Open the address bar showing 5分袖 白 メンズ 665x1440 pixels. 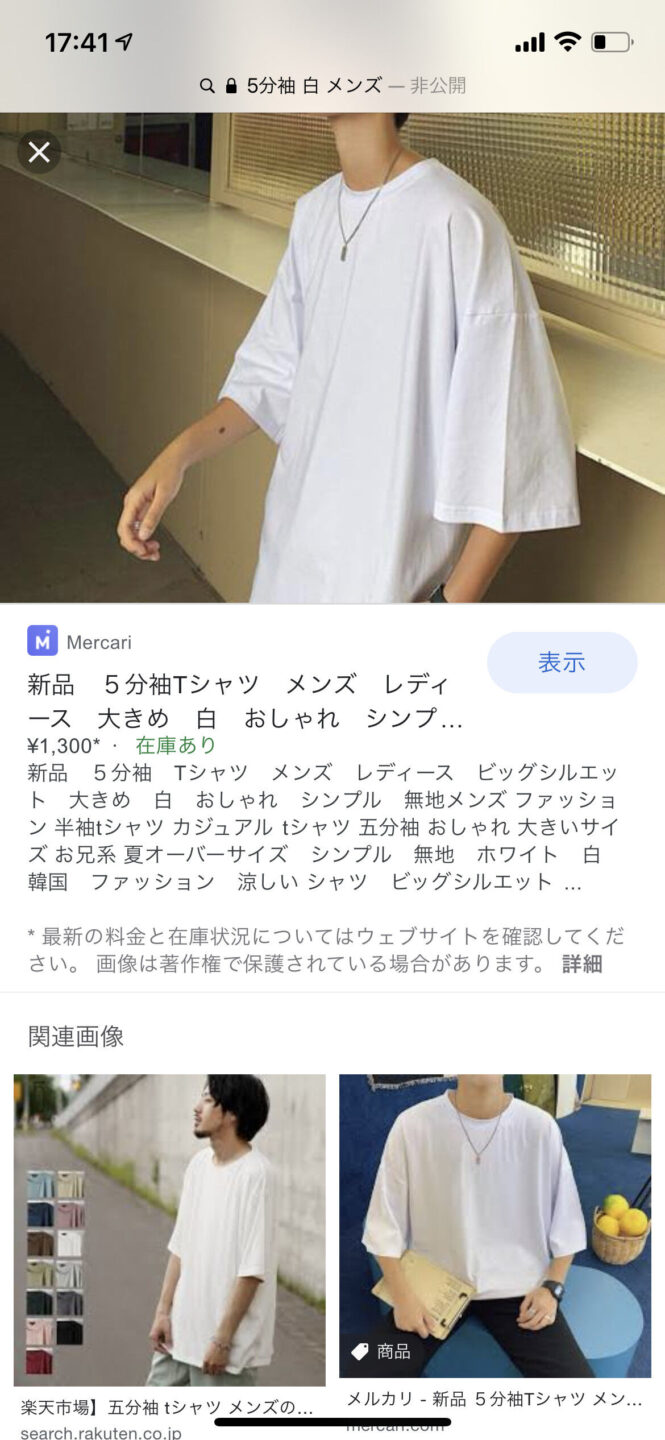tap(332, 86)
